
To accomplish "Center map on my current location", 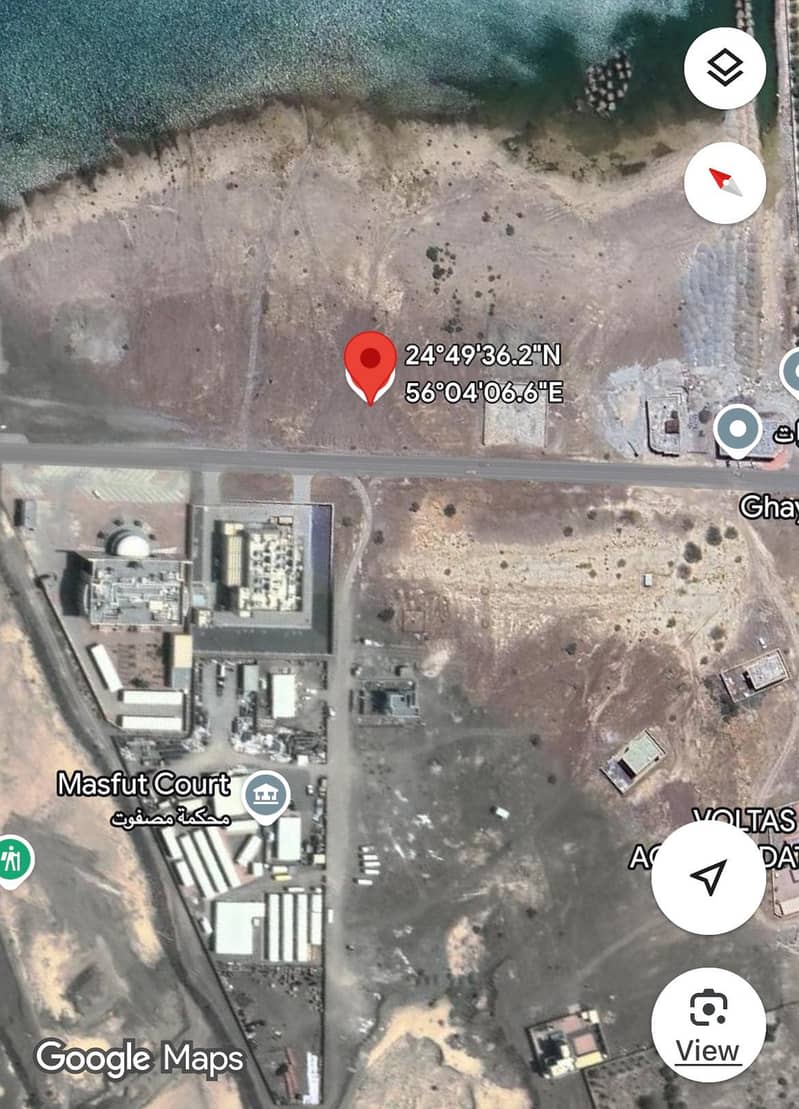I will click(709, 878).
